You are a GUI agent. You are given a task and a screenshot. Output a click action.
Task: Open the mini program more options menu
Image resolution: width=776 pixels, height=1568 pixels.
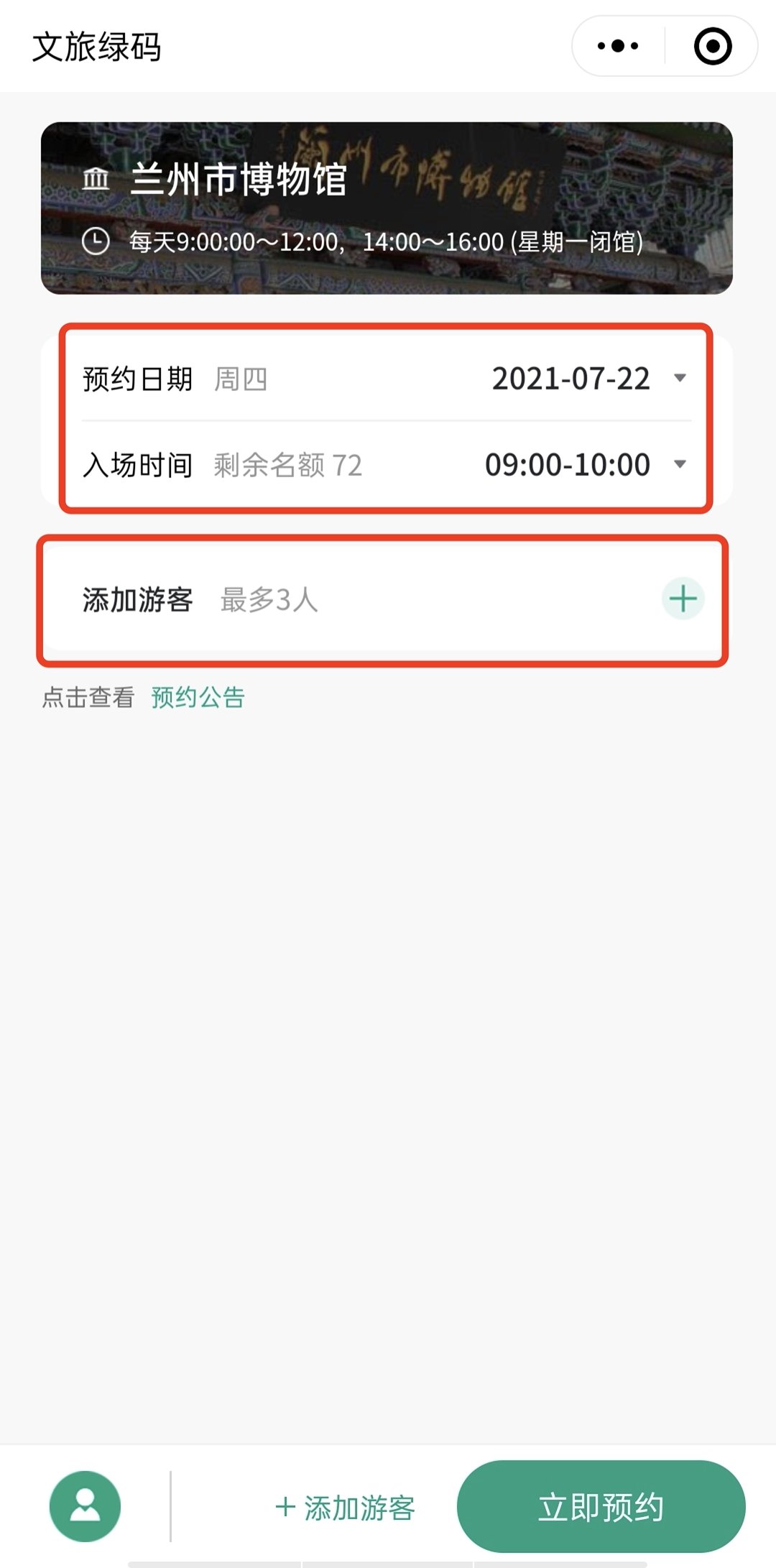coord(618,47)
